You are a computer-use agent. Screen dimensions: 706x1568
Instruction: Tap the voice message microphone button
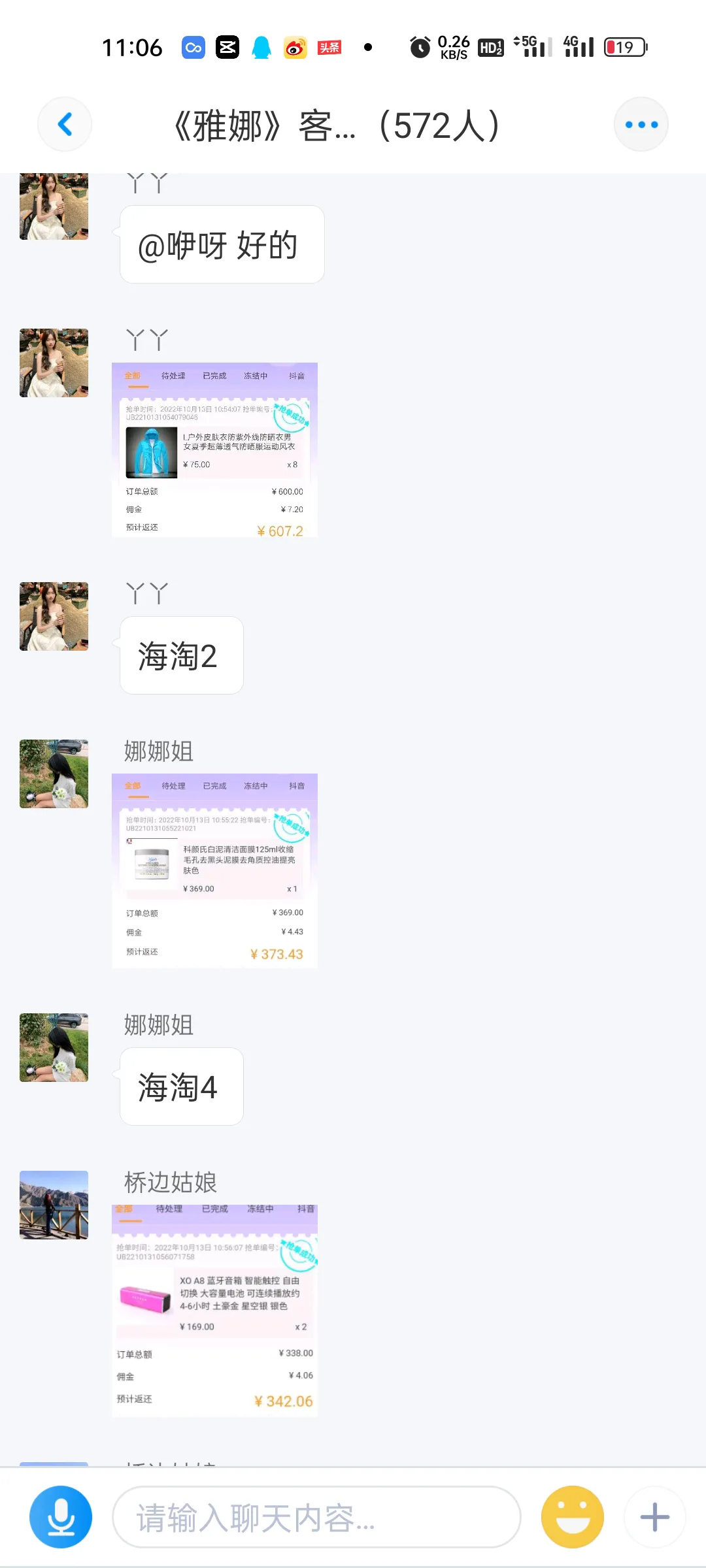click(61, 1516)
